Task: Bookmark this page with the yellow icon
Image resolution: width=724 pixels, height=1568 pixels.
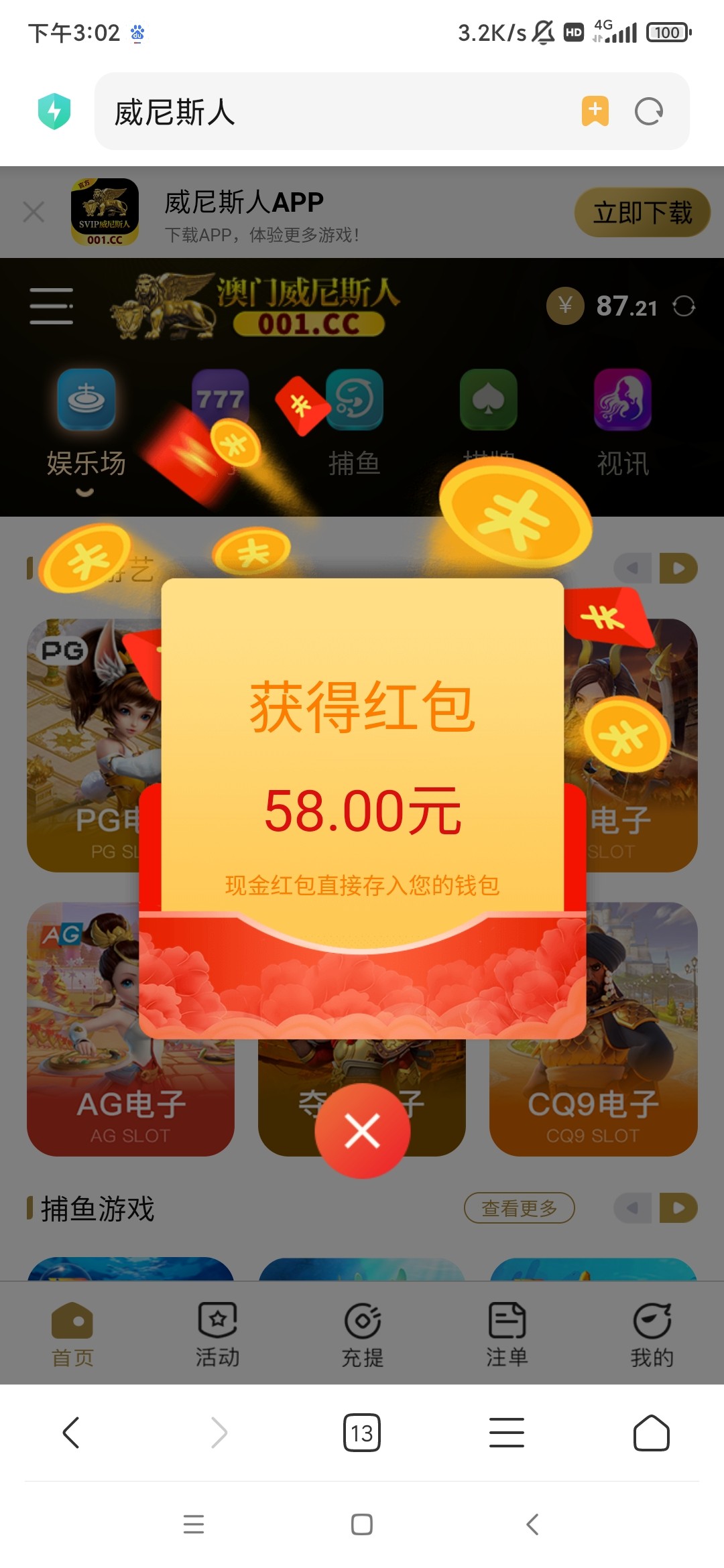Action: (595, 111)
